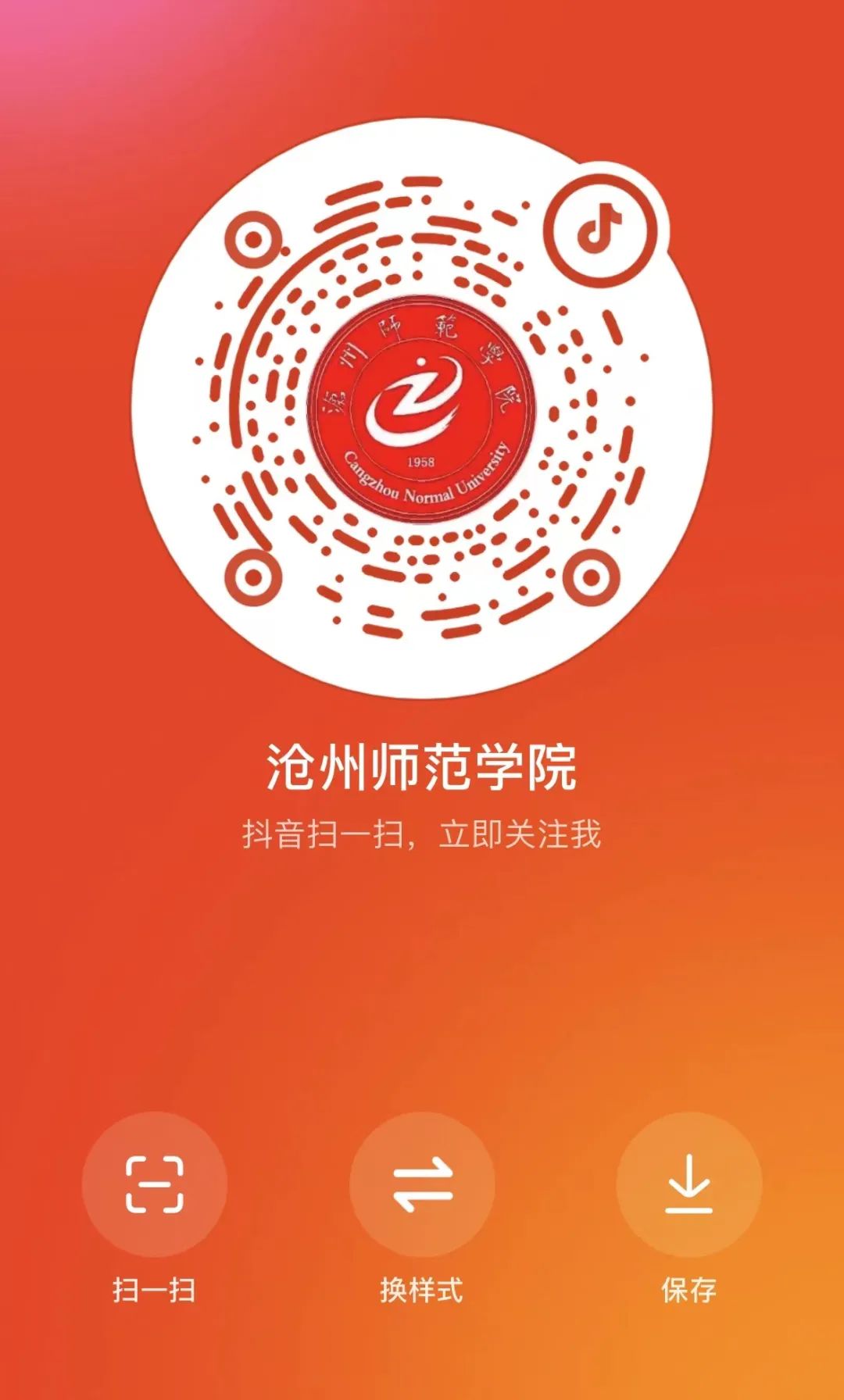This screenshot has width=844, height=1400.
Task: Open the 扫一扫 scanner
Action: click(155, 1184)
